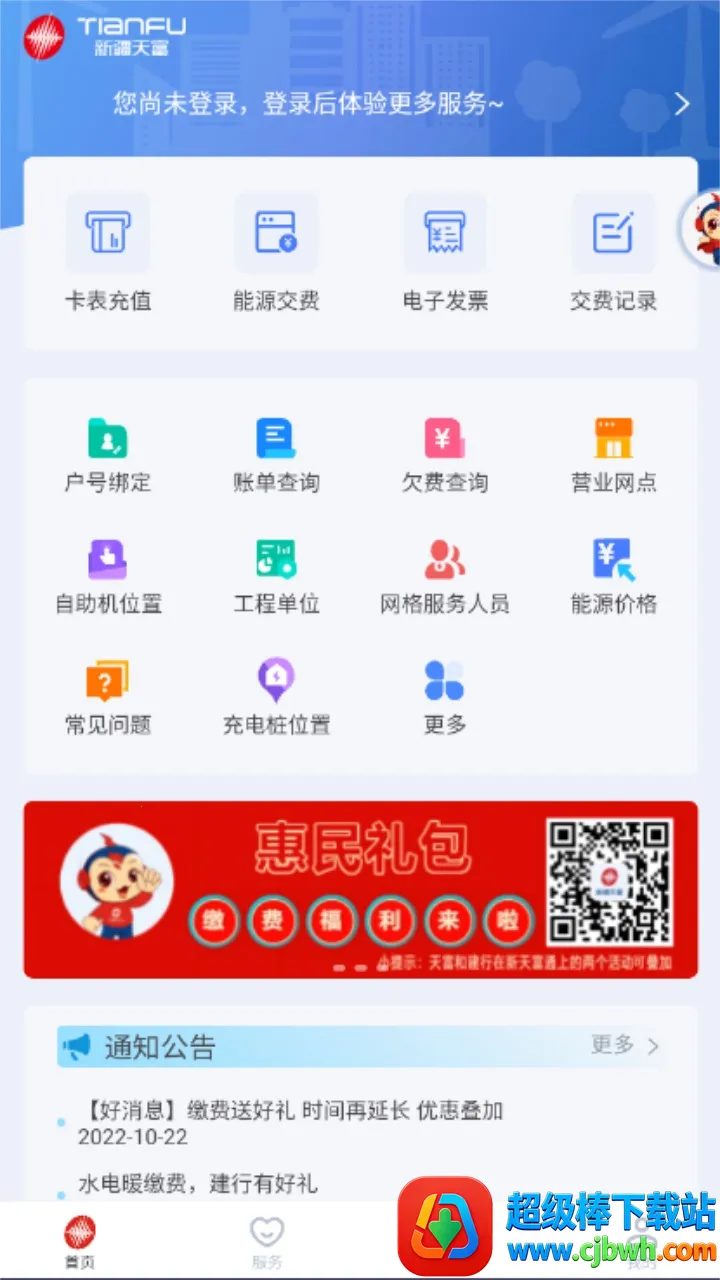Check 能源价格 energy prices icon
This screenshot has width=720, height=1280.
pos(613,573)
